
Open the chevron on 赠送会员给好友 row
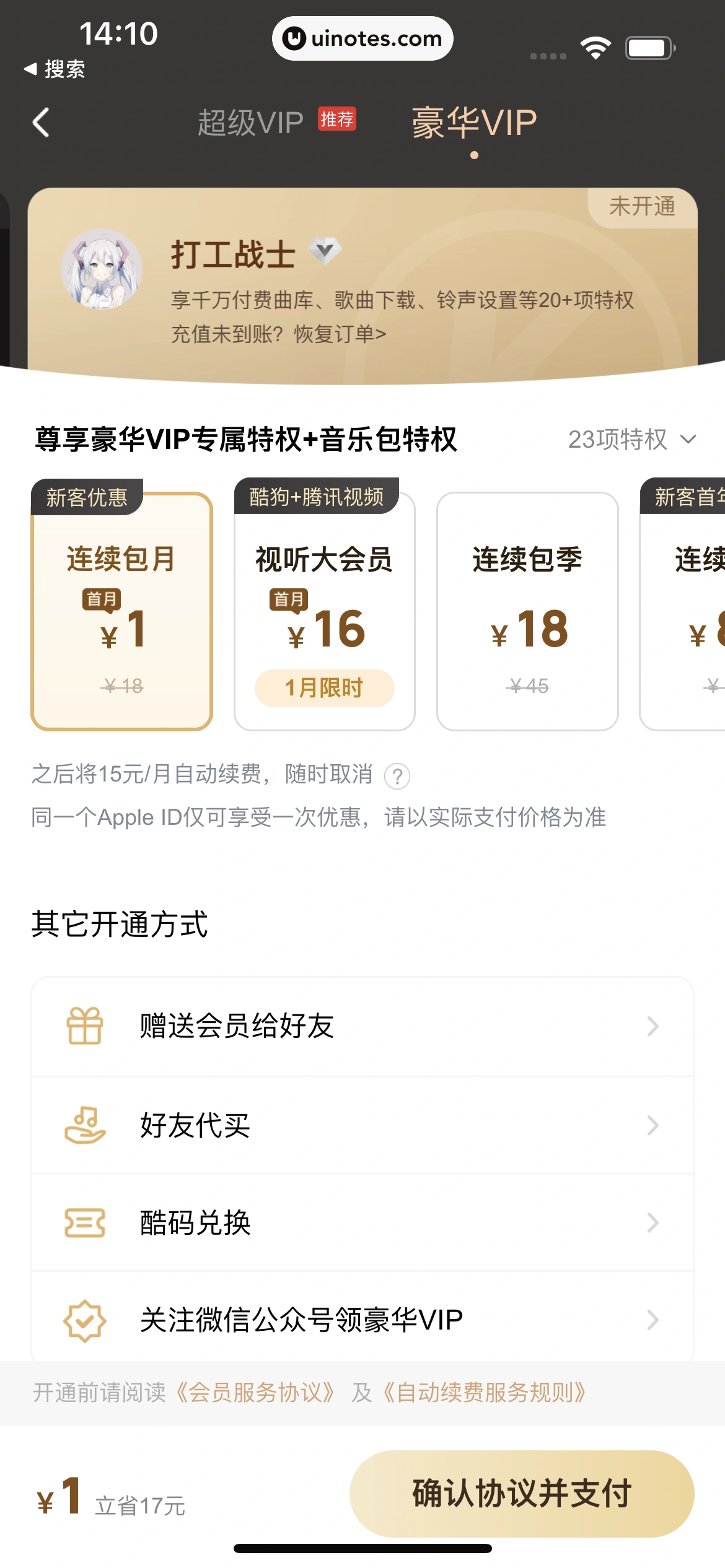coord(652,1026)
